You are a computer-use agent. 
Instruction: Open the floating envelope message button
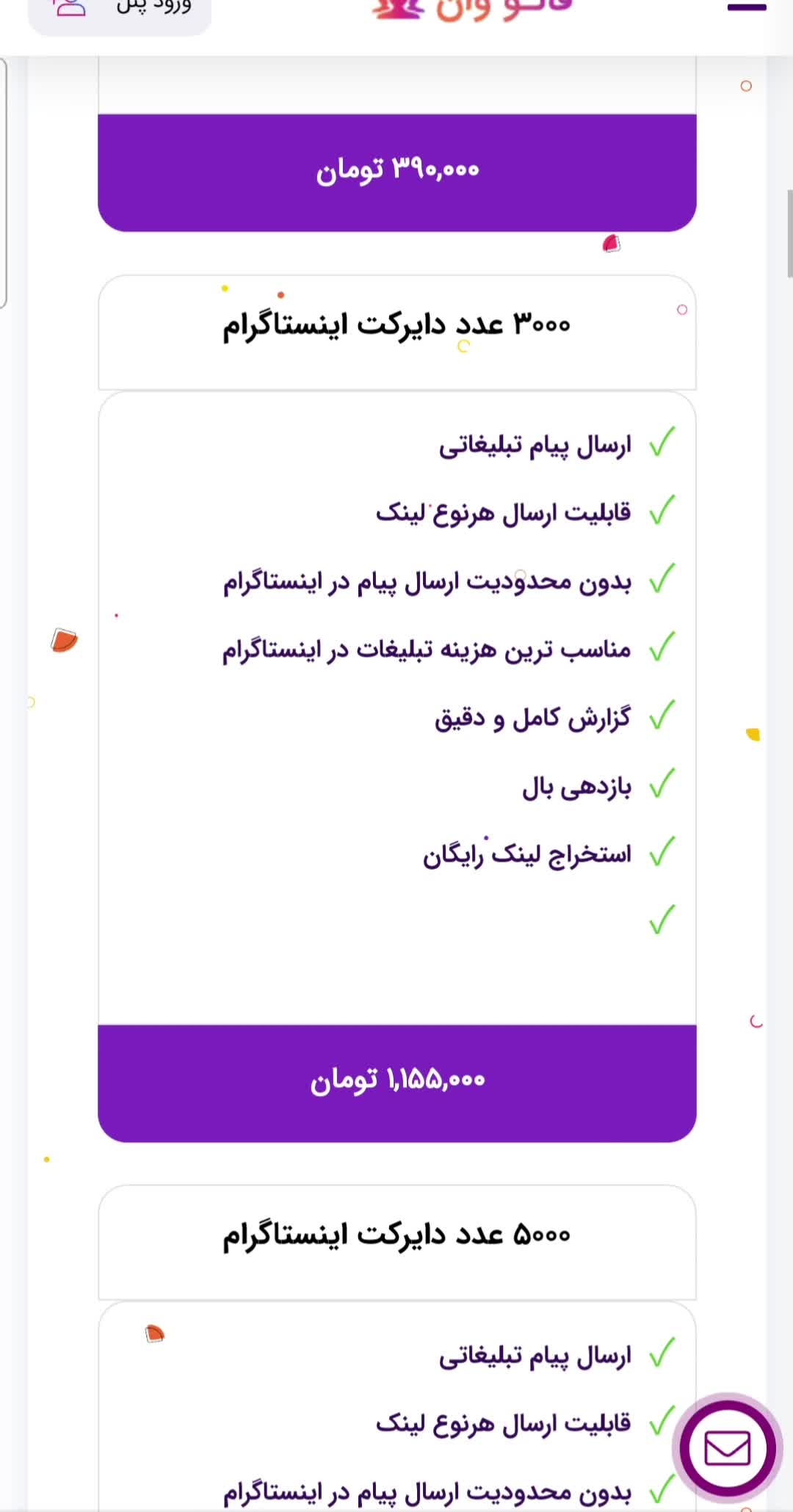[x=727, y=1448]
